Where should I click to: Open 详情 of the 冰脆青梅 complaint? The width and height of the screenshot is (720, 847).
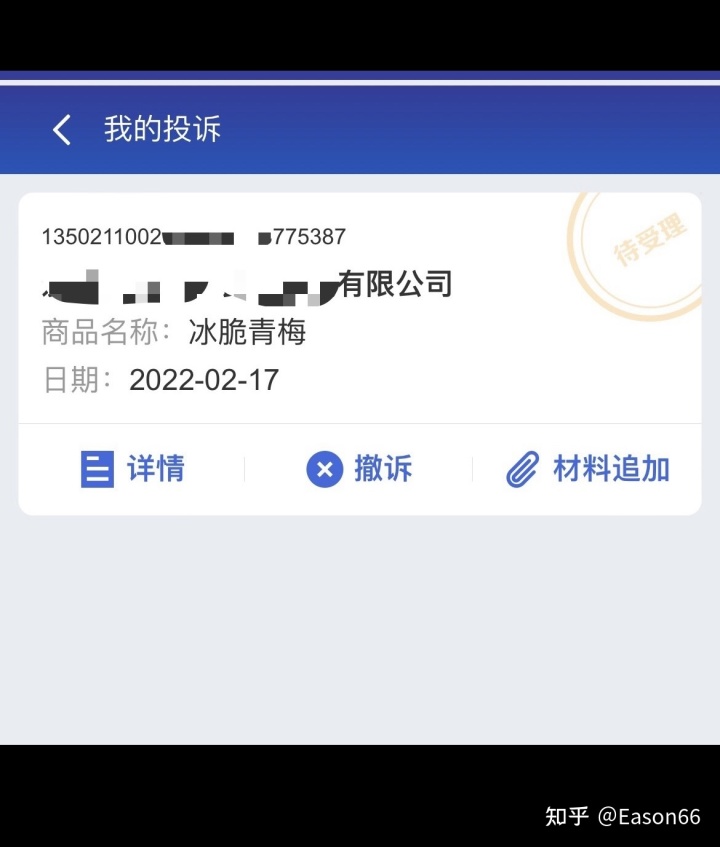133,469
